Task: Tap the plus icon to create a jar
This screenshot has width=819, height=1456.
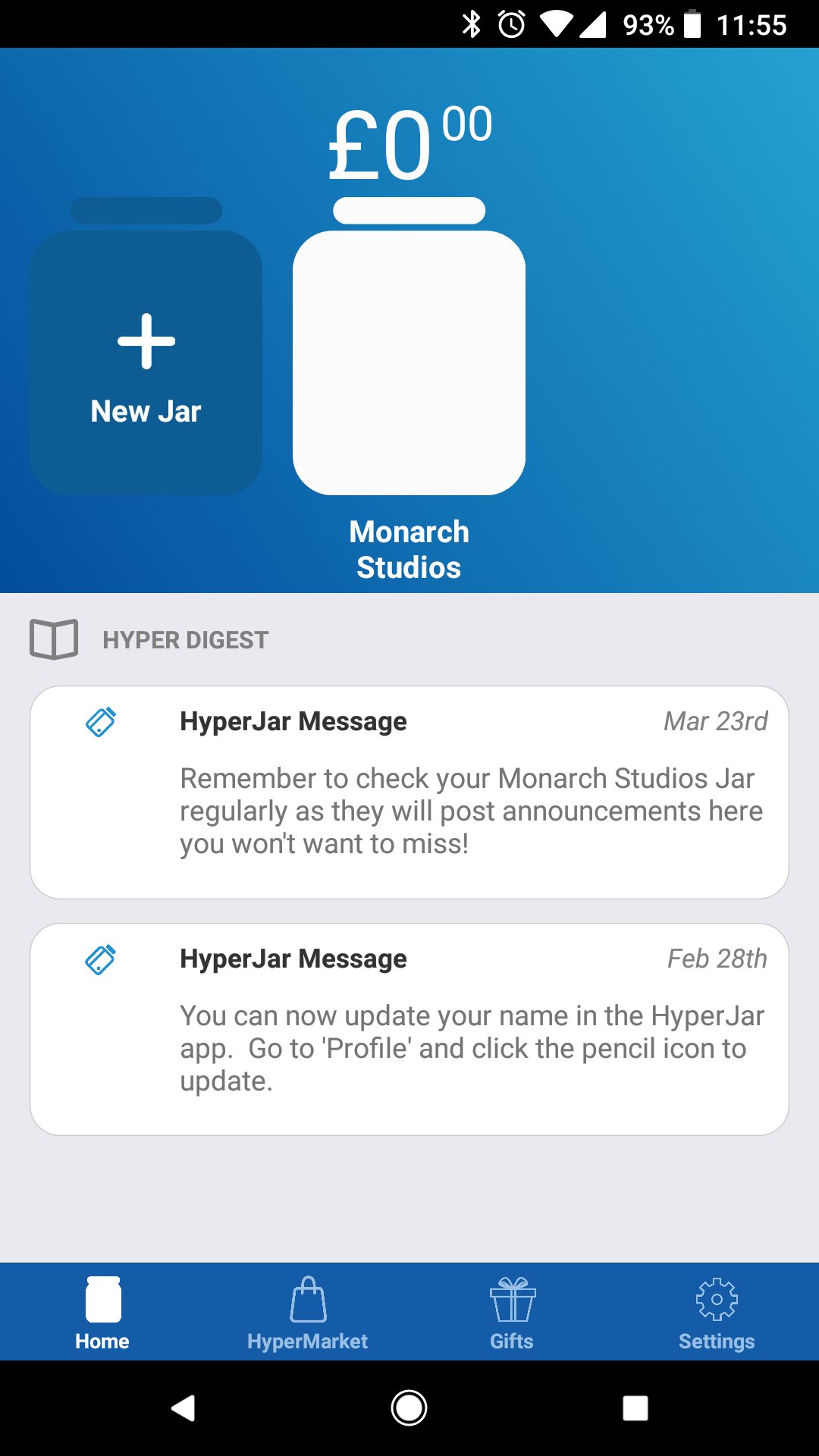Action: pos(146,343)
